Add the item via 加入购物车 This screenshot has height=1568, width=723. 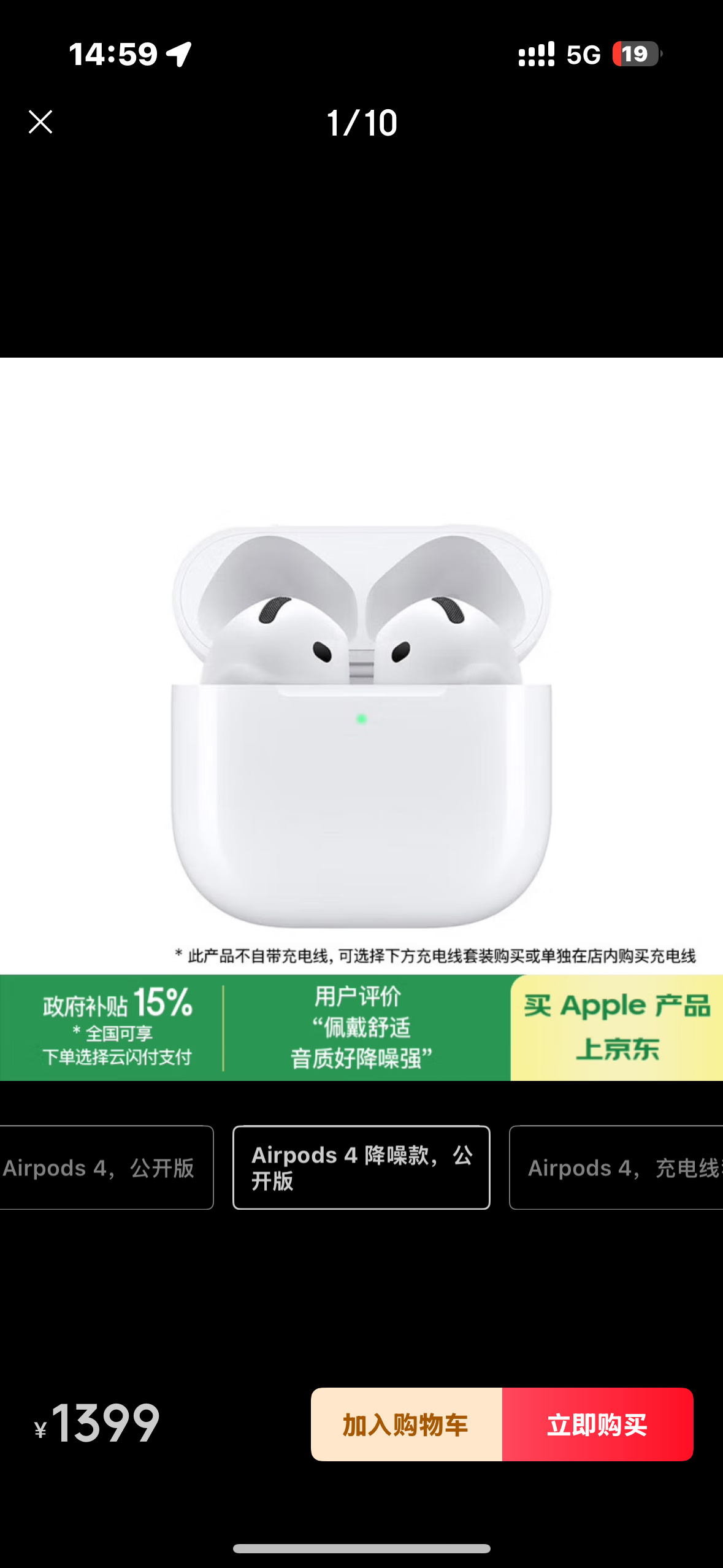click(406, 1424)
